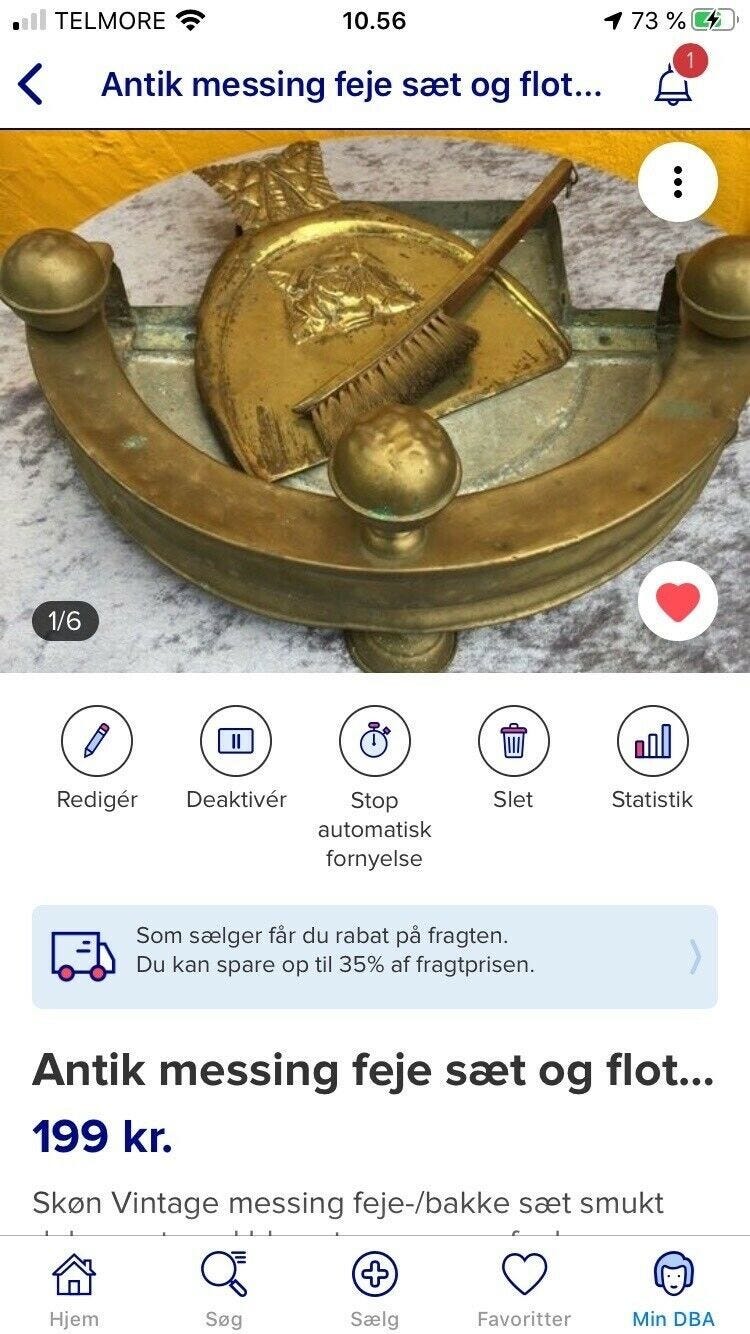Tap the back chevron at top left
Image resolution: width=750 pixels, height=1334 pixels.
pos(30,84)
